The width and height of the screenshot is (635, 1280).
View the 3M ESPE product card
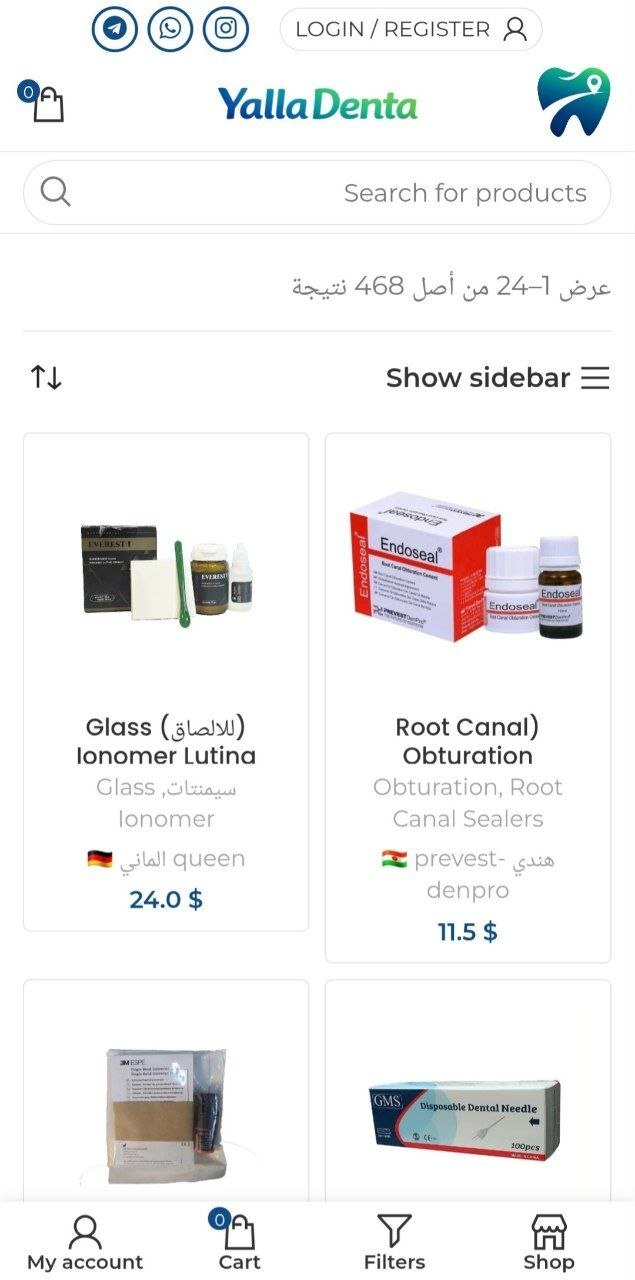(x=166, y=1115)
